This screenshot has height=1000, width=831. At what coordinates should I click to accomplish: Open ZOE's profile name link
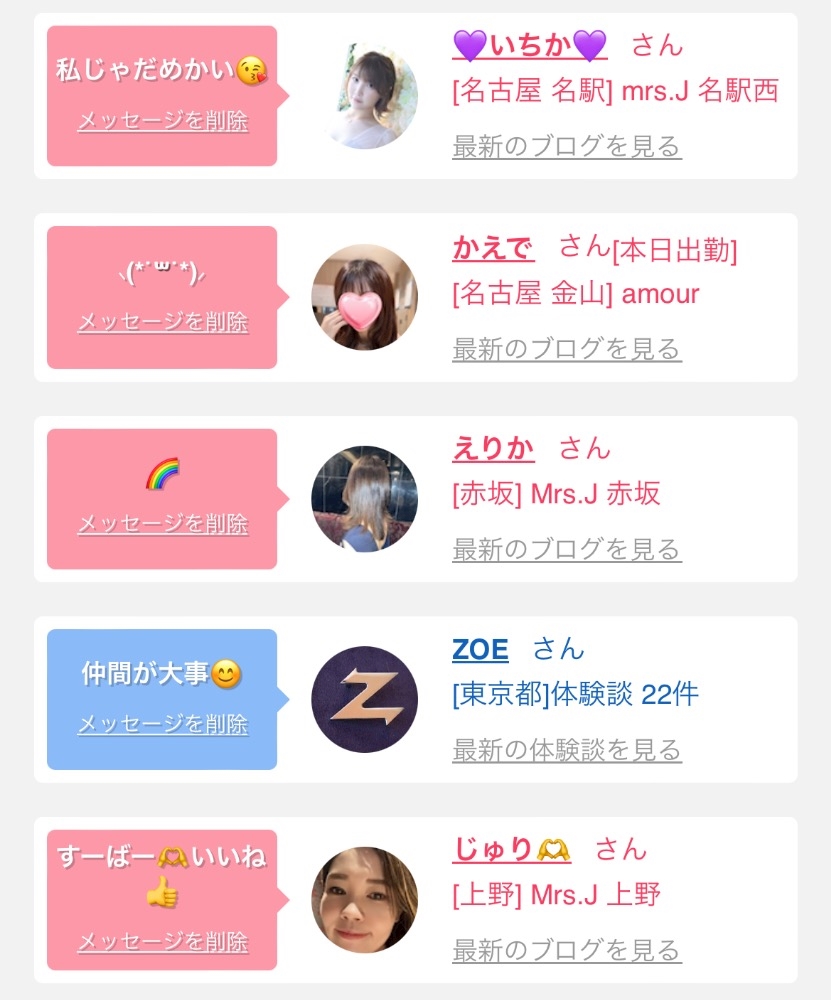(480, 649)
